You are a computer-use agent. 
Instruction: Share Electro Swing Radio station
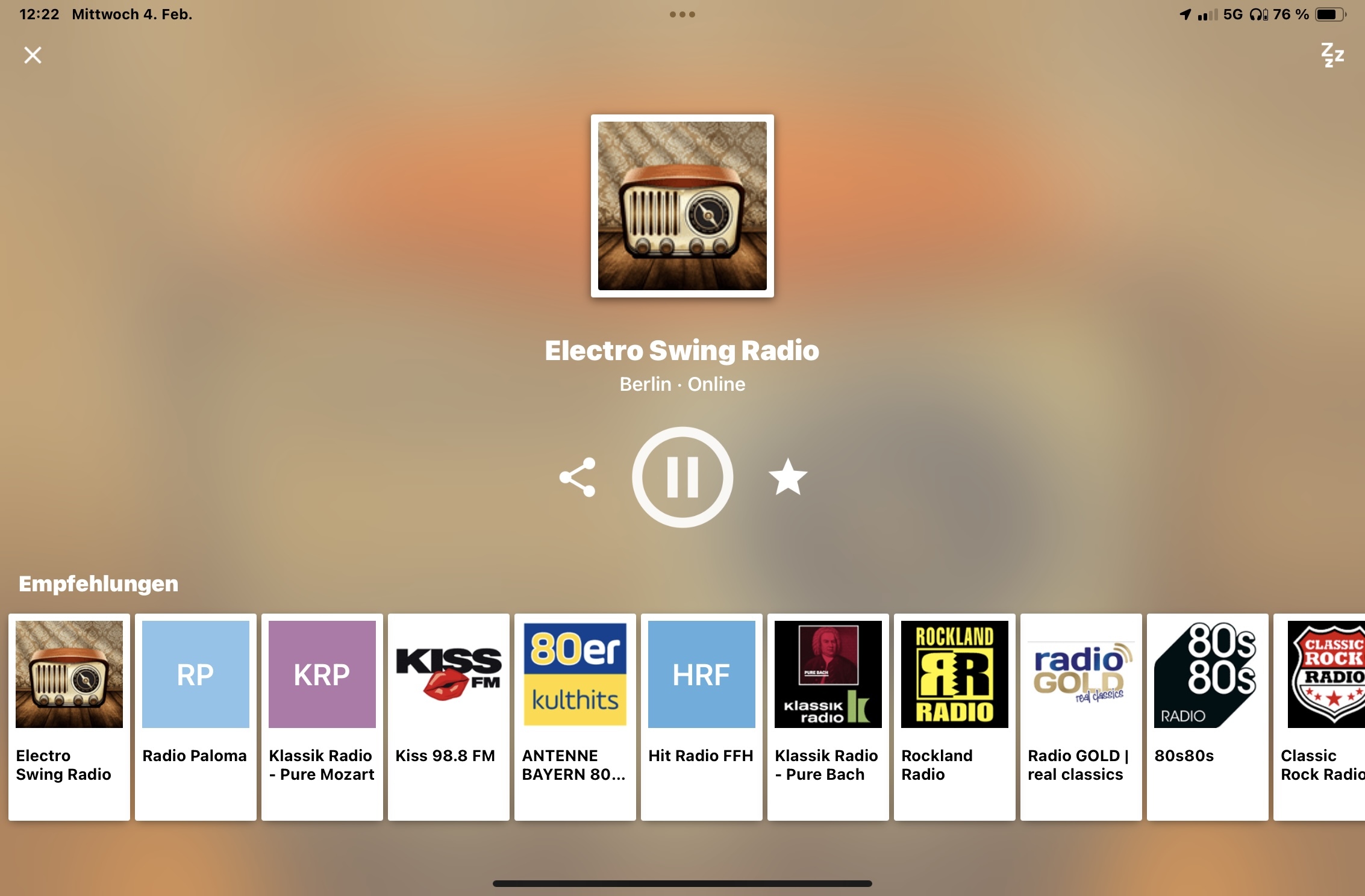coord(577,477)
